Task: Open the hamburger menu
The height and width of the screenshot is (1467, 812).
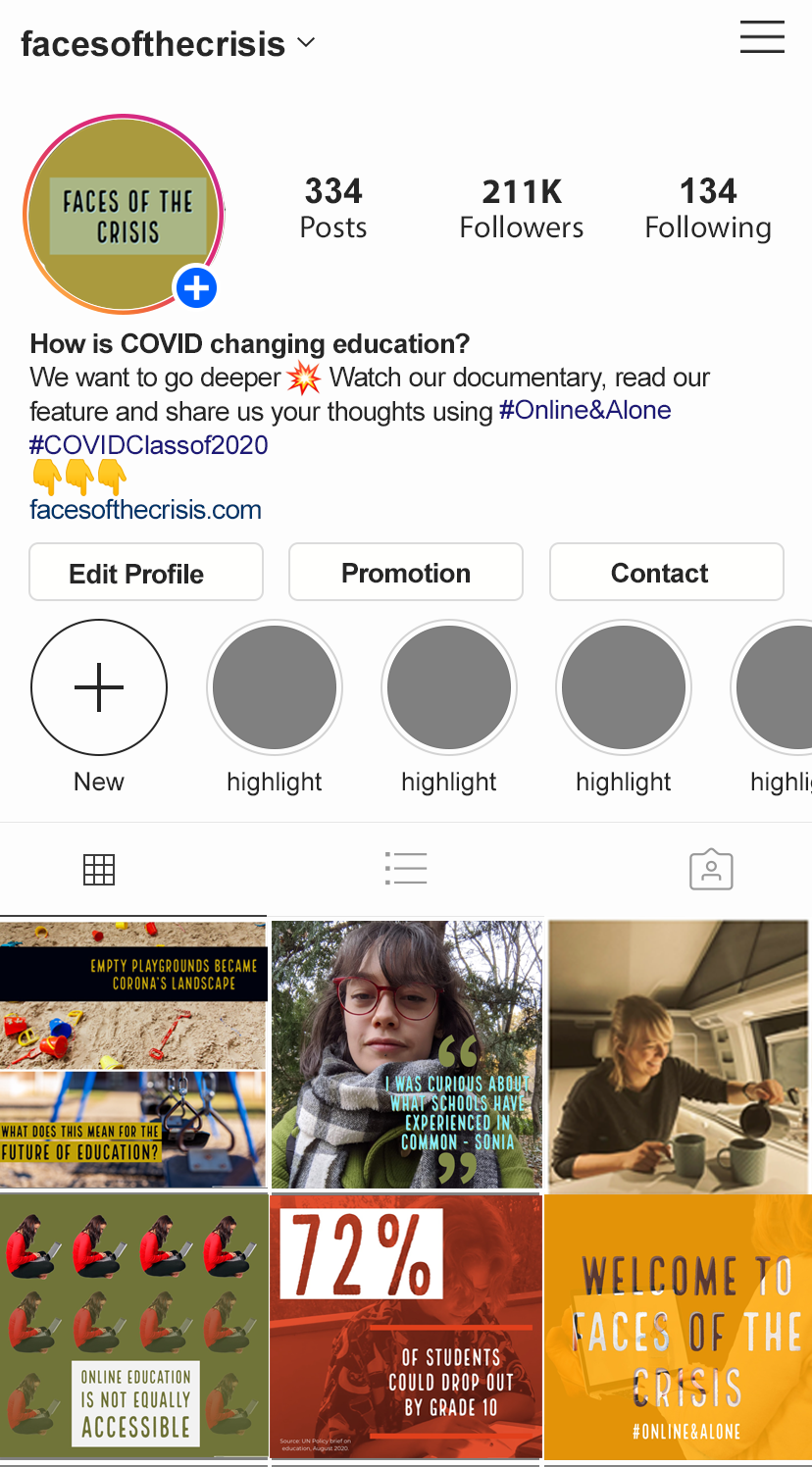Action: click(x=762, y=37)
